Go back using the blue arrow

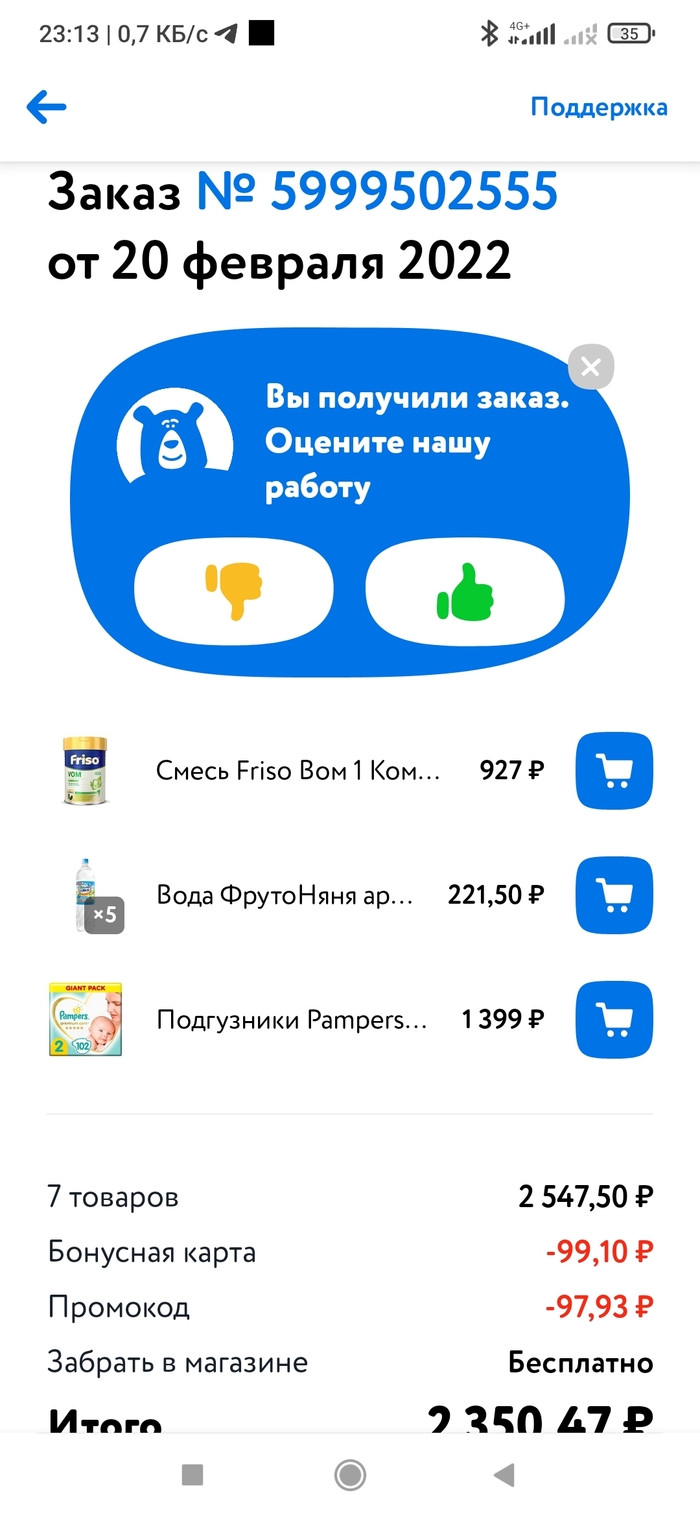coord(47,107)
